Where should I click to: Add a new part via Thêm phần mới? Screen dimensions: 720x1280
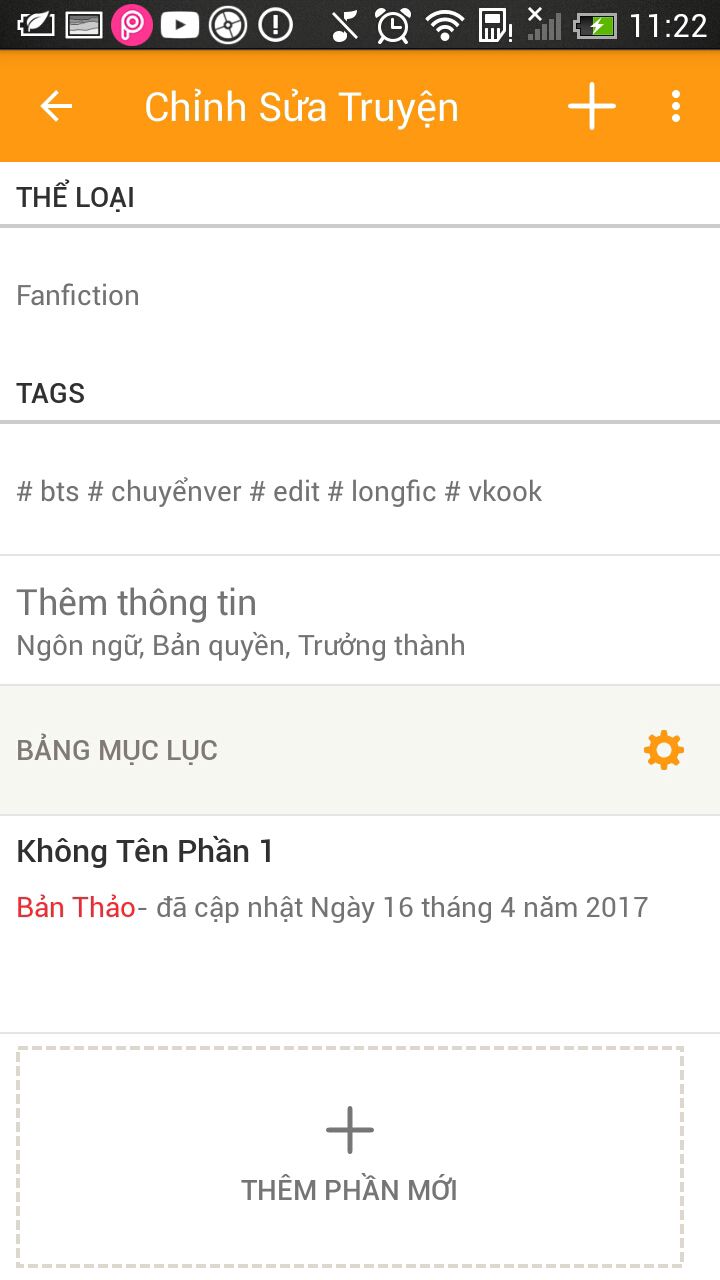pyautogui.click(x=350, y=1157)
